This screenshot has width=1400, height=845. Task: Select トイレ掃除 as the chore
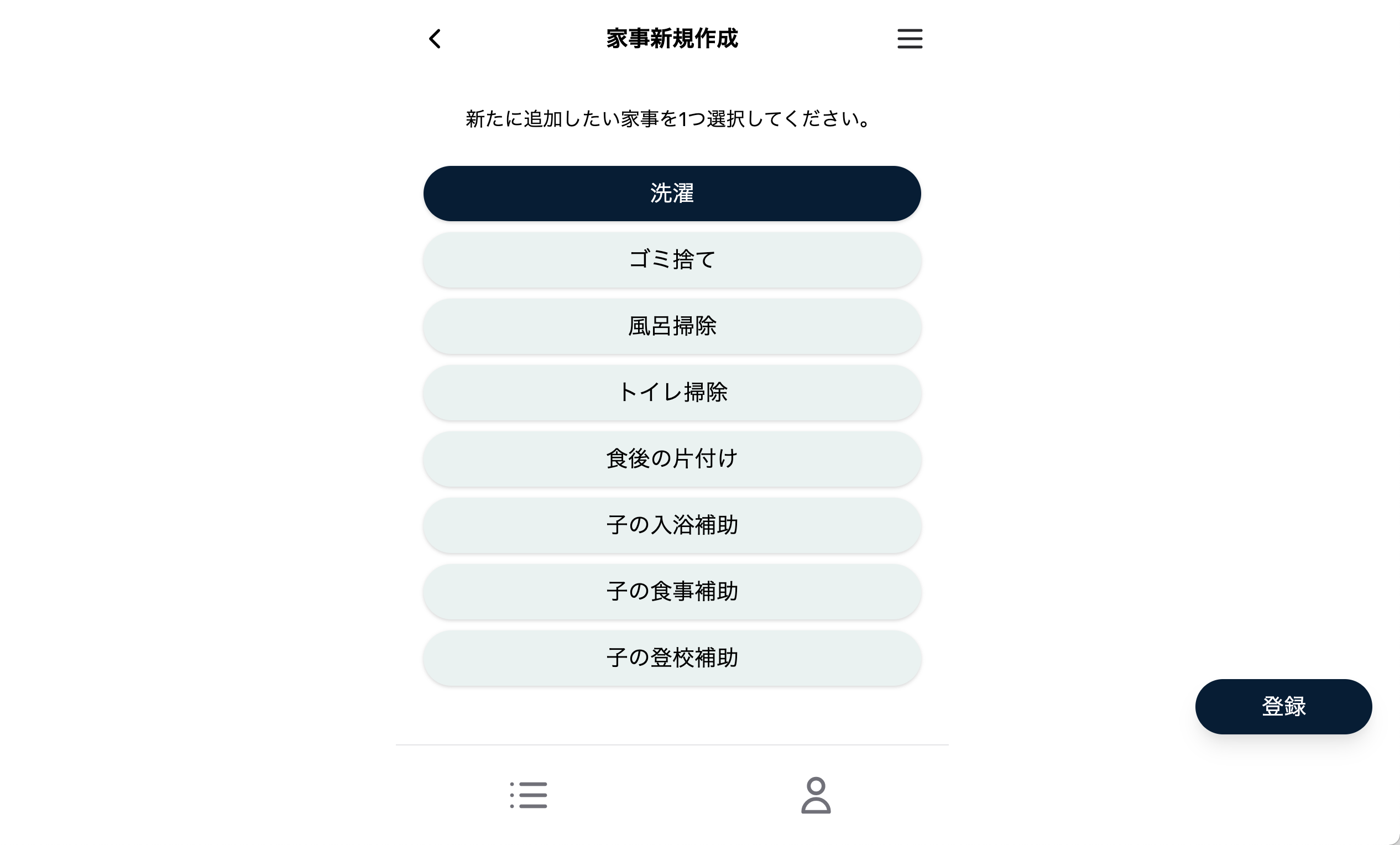672,393
